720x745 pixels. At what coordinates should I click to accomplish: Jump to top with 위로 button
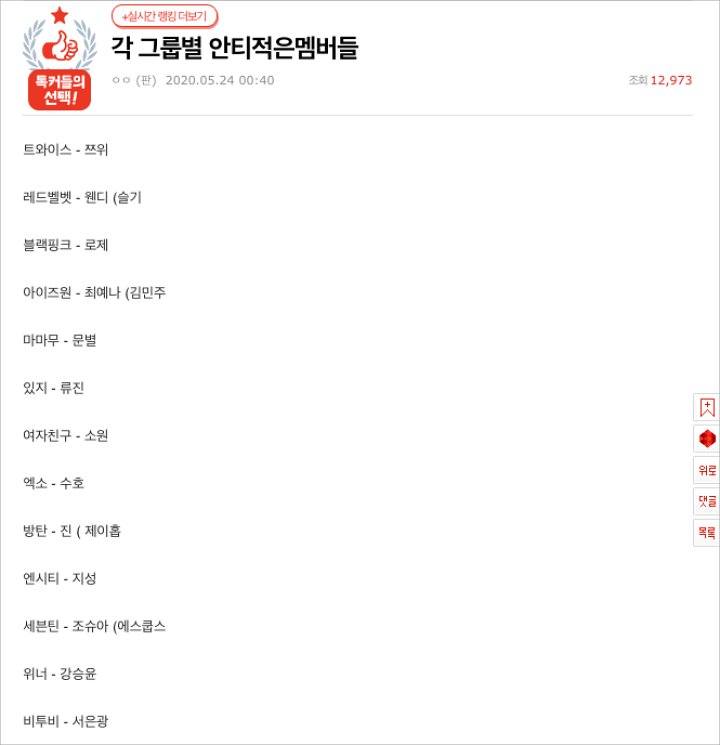707,470
